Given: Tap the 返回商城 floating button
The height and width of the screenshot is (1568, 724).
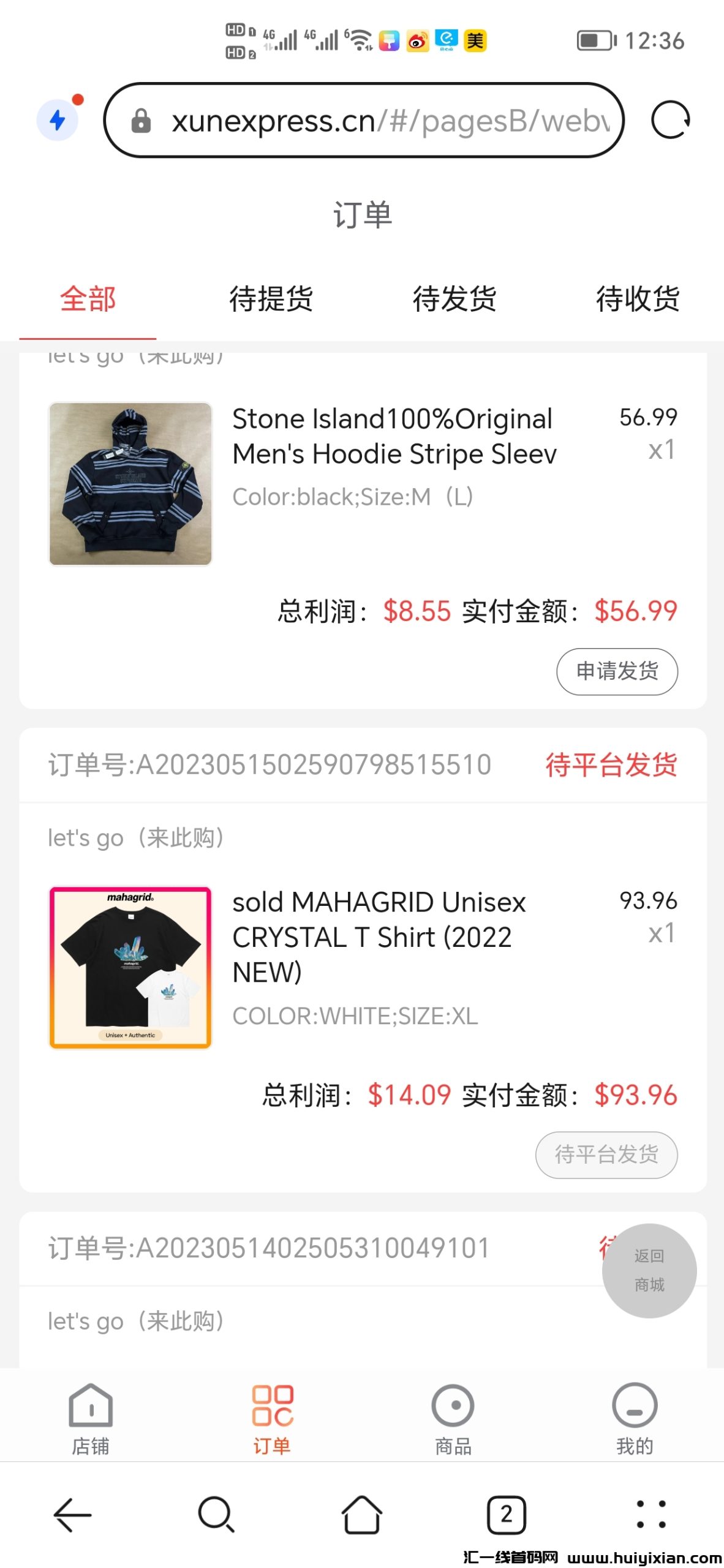Looking at the screenshot, I should click(649, 1271).
